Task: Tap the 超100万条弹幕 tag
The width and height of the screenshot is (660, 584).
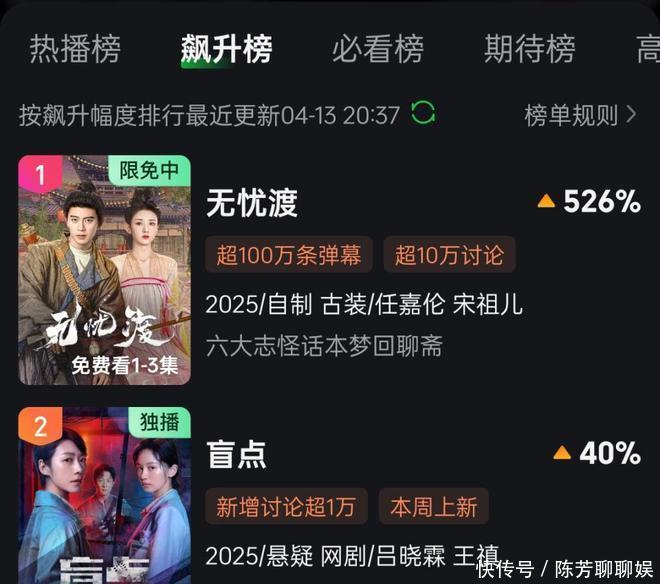Action: pyautogui.click(x=289, y=255)
